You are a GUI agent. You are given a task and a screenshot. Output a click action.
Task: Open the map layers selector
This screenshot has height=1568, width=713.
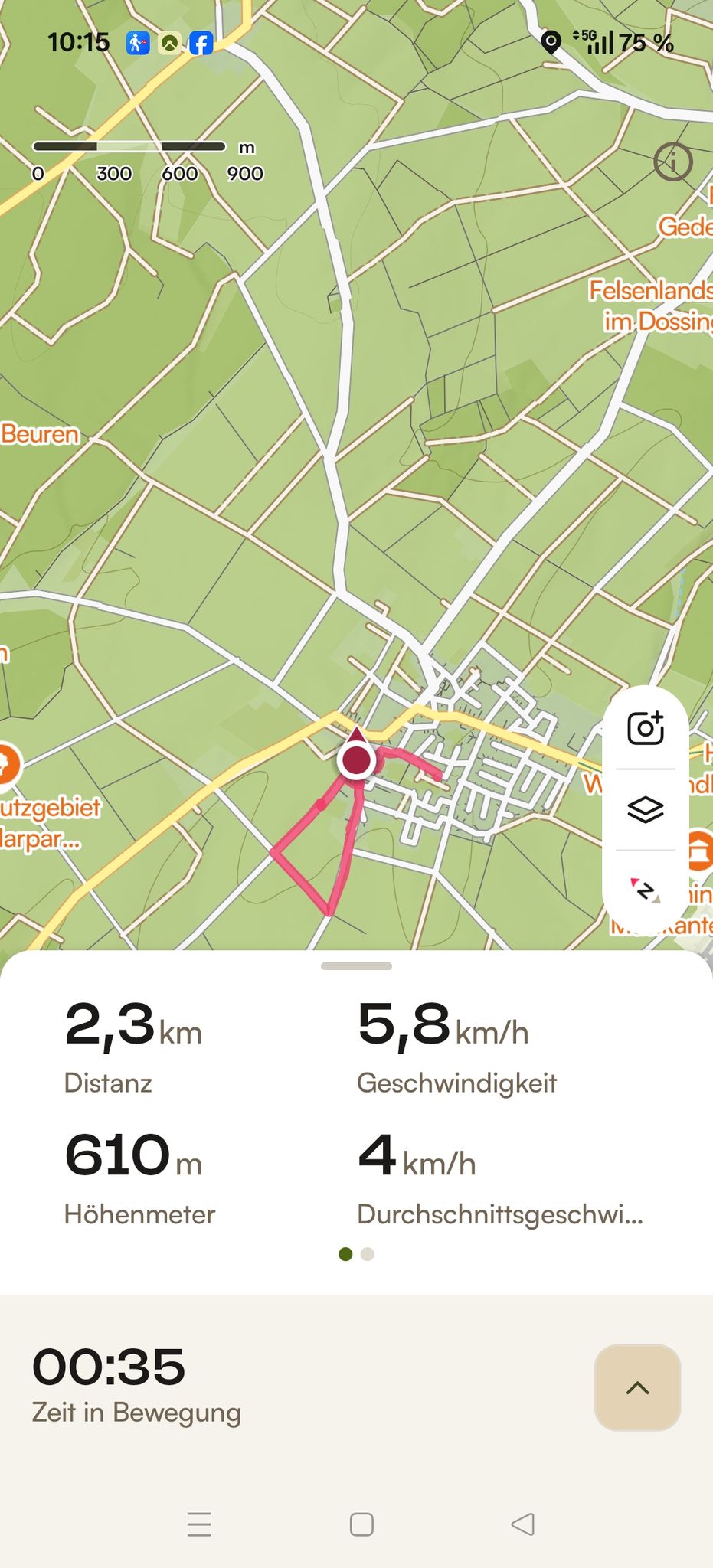pyautogui.click(x=646, y=809)
